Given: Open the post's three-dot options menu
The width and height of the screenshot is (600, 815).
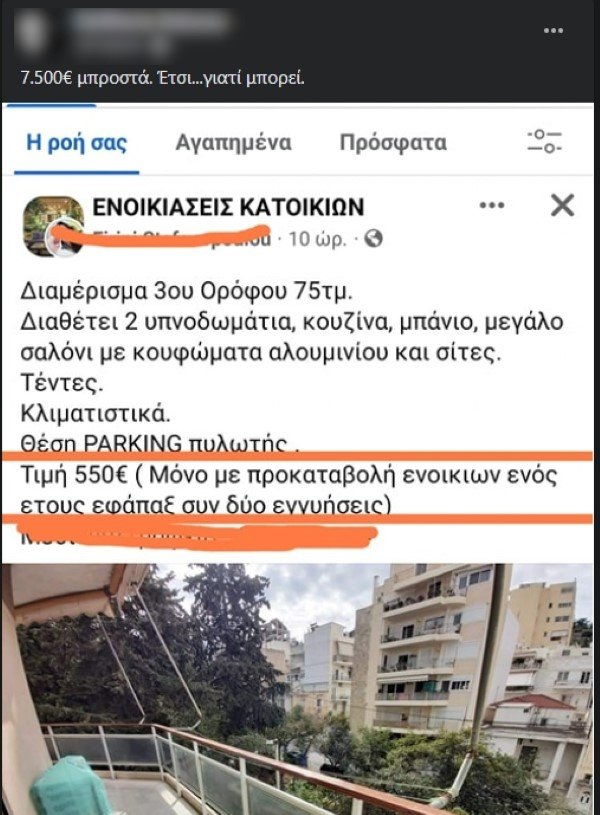Looking at the screenshot, I should (x=553, y=31).
